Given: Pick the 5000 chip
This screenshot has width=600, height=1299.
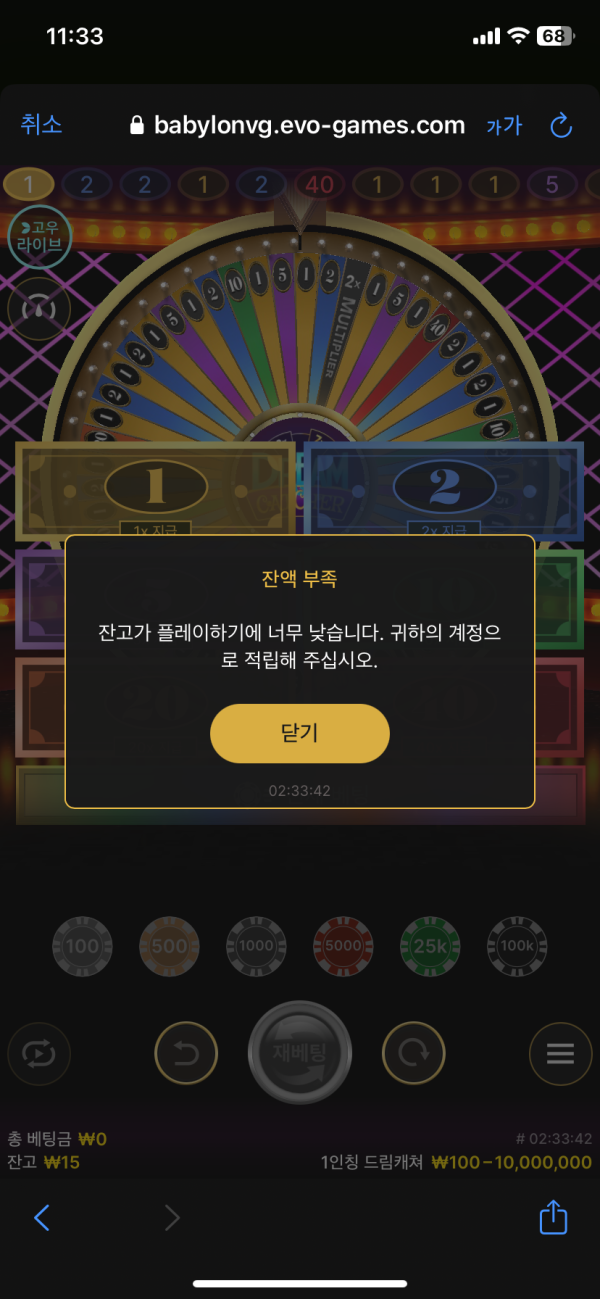Looking at the screenshot, I should pyautogui.click(x=344, y=946).
